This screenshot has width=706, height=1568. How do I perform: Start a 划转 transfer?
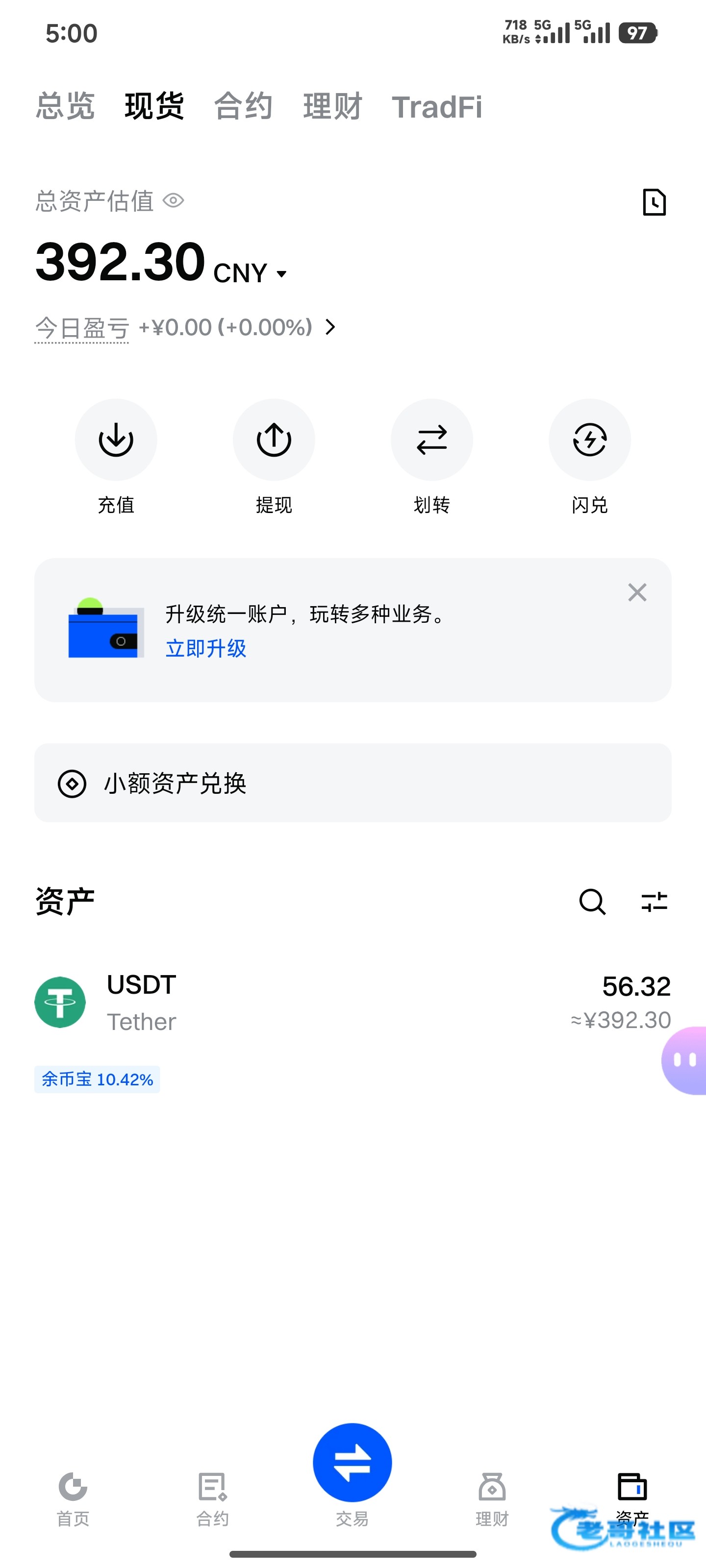point(431,440)
